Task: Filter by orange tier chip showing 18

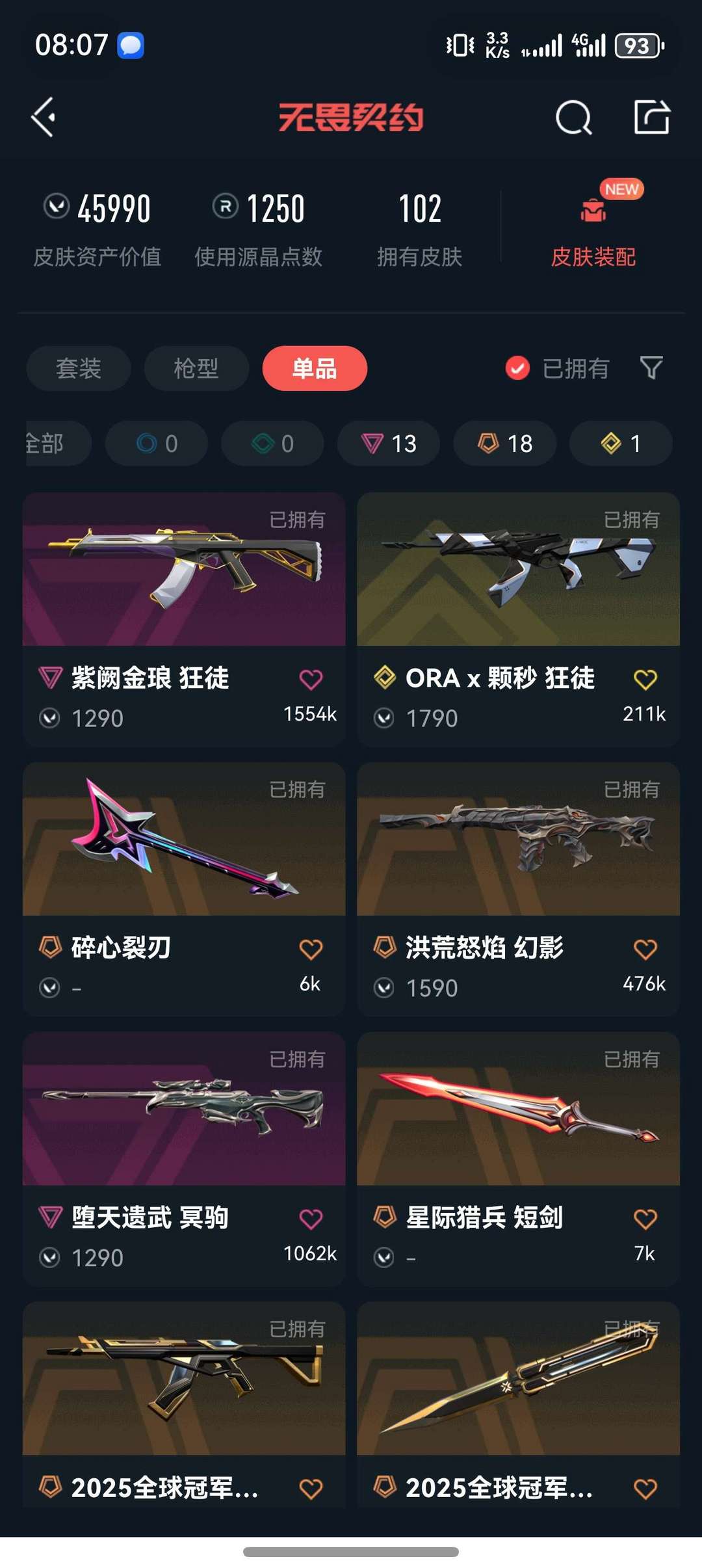Action: tap(504, 444)
